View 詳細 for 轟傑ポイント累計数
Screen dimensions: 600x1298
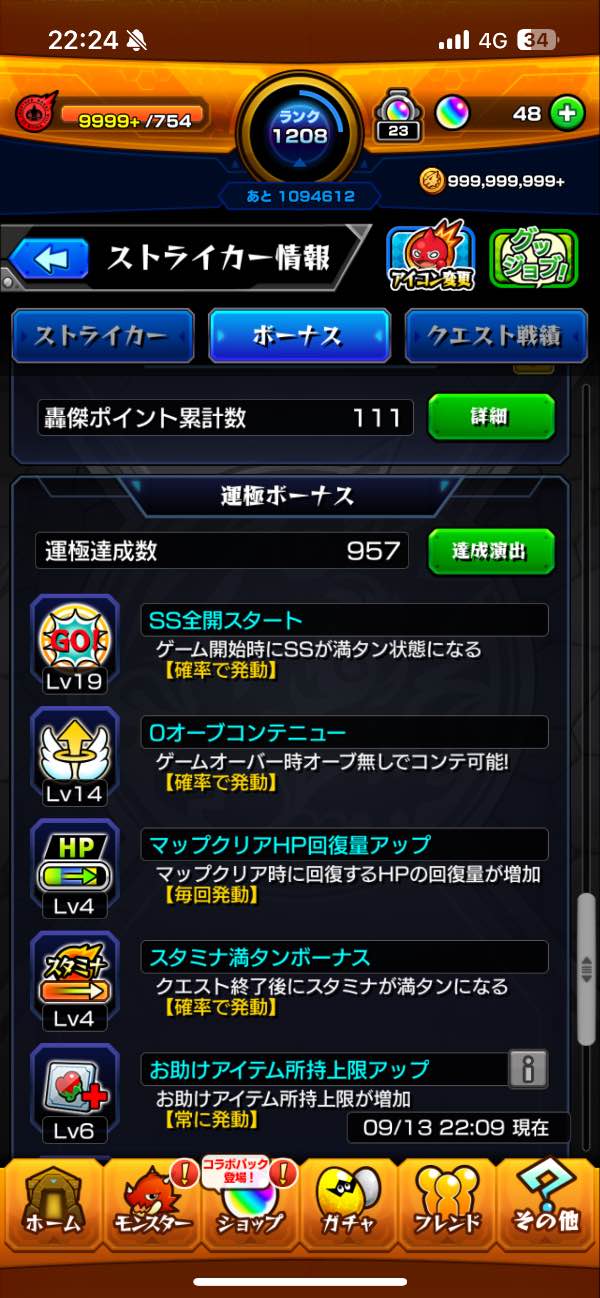coord(491,417)
